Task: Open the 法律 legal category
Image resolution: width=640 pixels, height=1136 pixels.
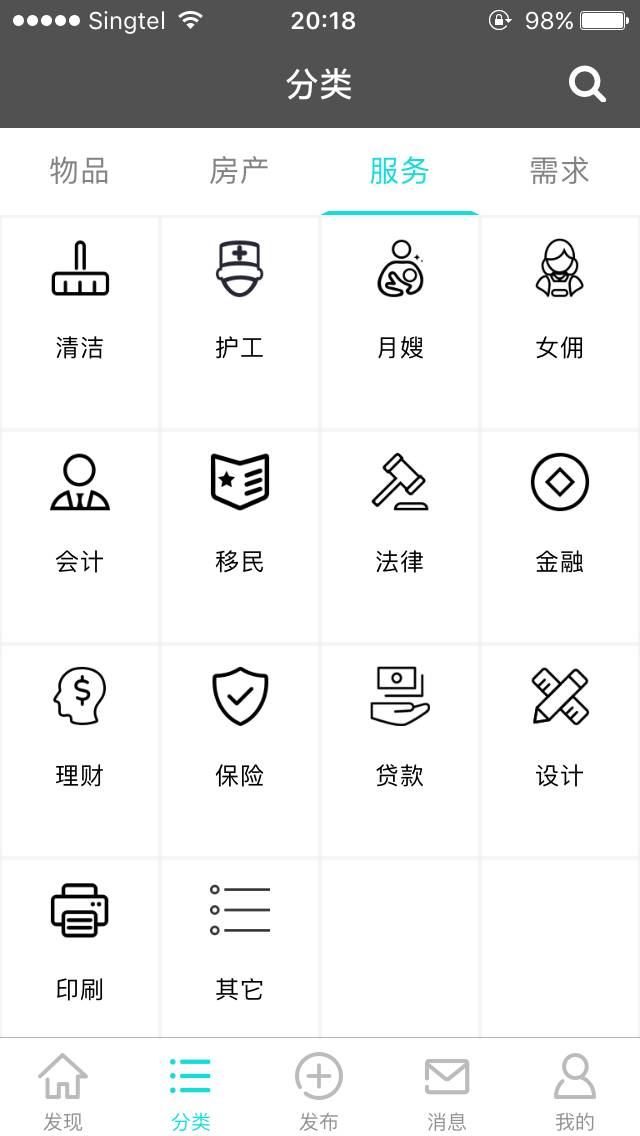Action: point(400,514)
